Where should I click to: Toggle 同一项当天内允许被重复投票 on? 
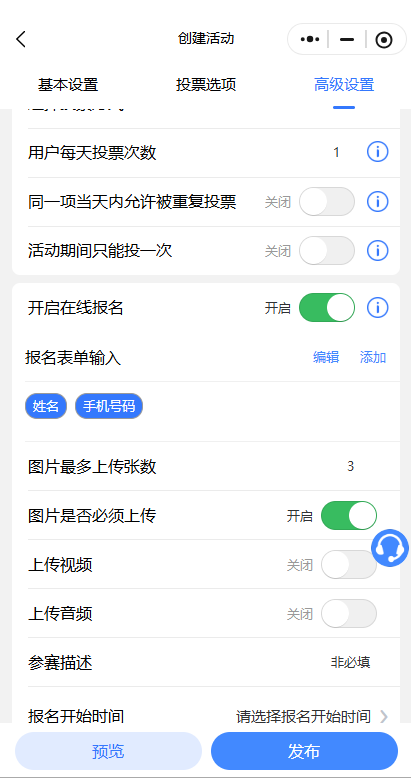327,201
